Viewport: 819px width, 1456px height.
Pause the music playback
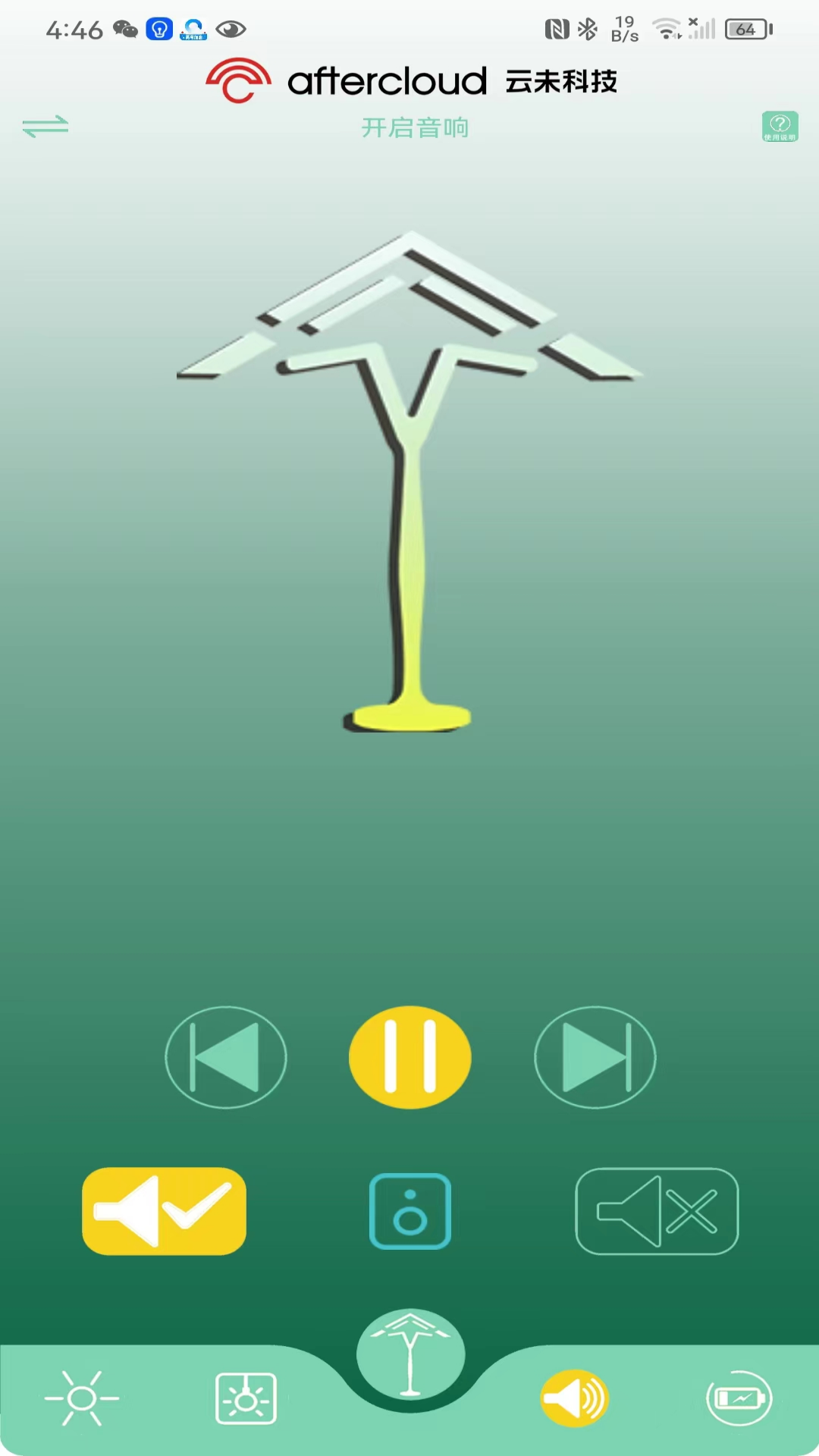pyautogui.click(x=409, y=1057)
